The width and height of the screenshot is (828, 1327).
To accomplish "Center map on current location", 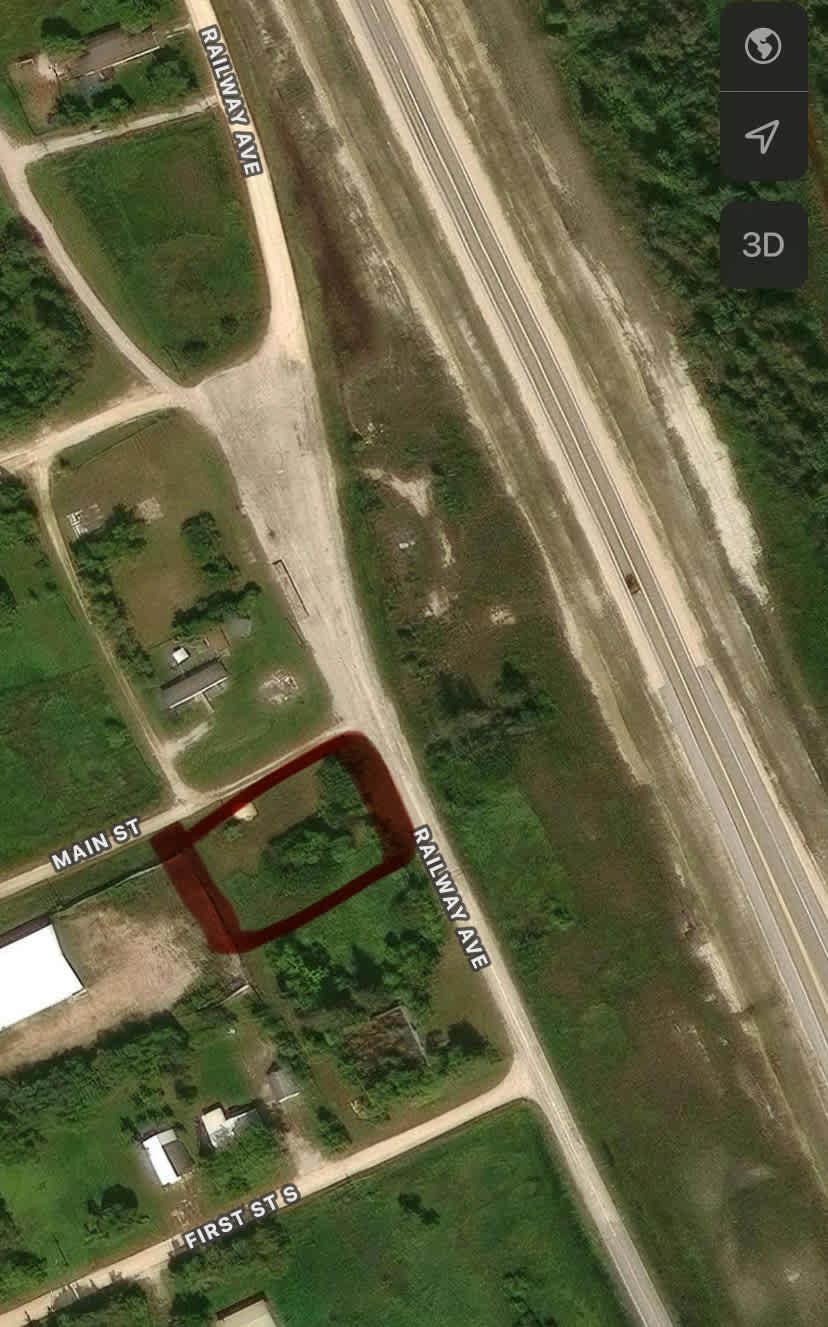I will click(763, 136).
